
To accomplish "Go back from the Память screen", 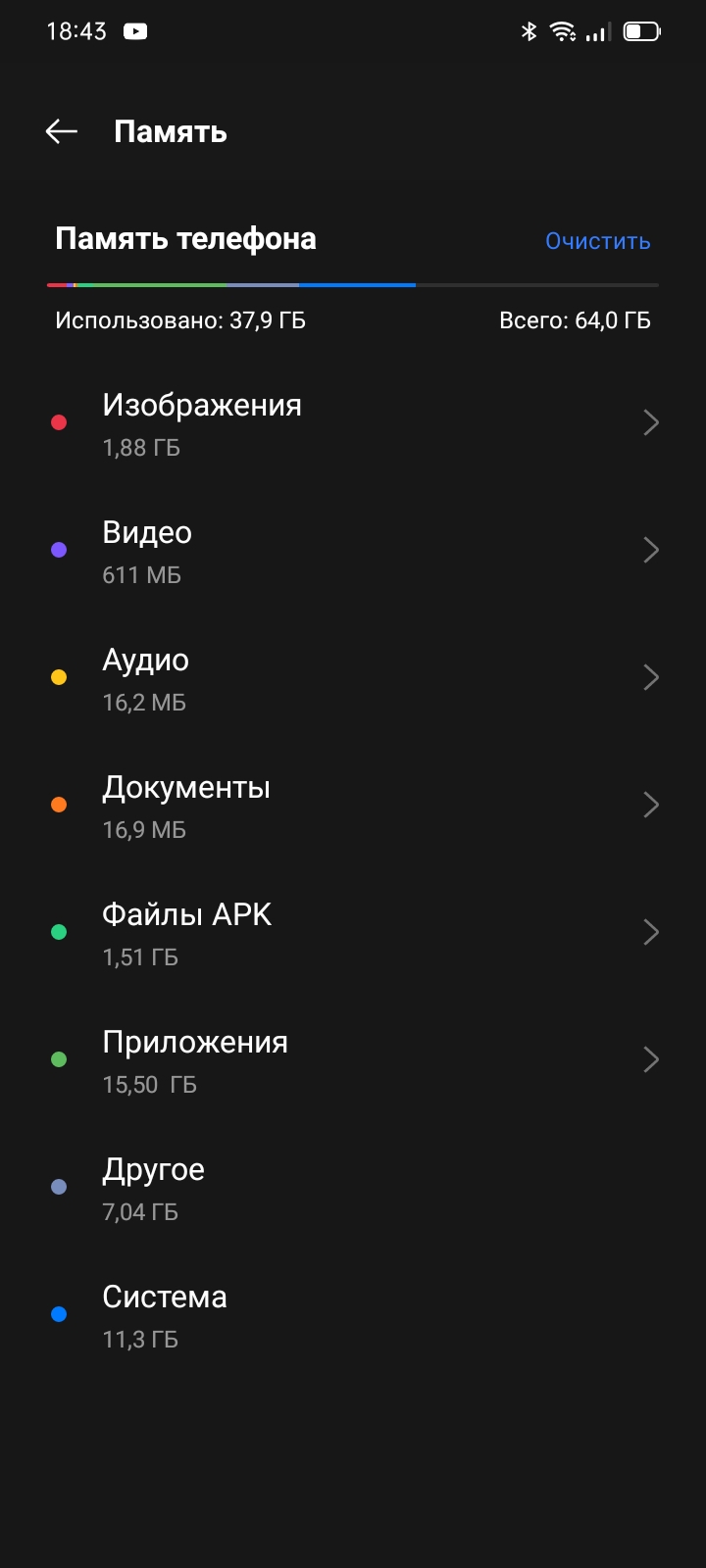I will point(61,131).
